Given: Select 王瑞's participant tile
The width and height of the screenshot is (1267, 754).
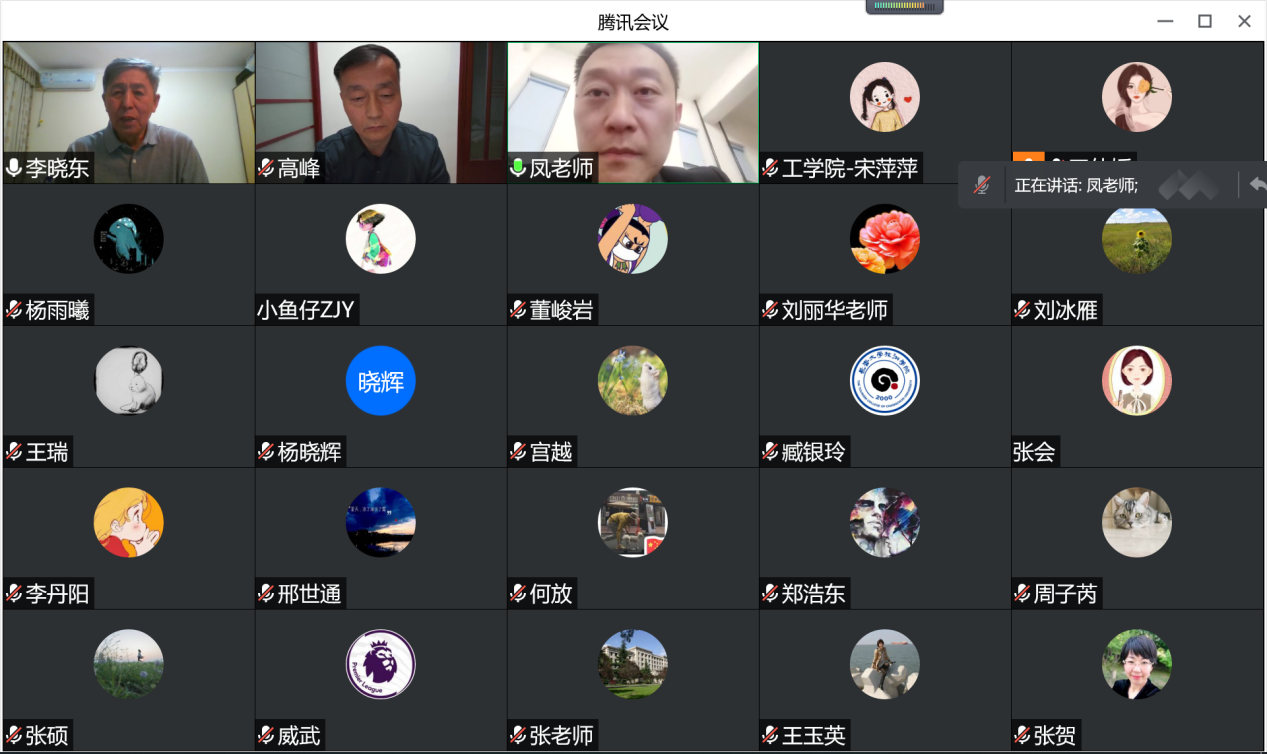Looking at the screenshot, I should 129,396.
